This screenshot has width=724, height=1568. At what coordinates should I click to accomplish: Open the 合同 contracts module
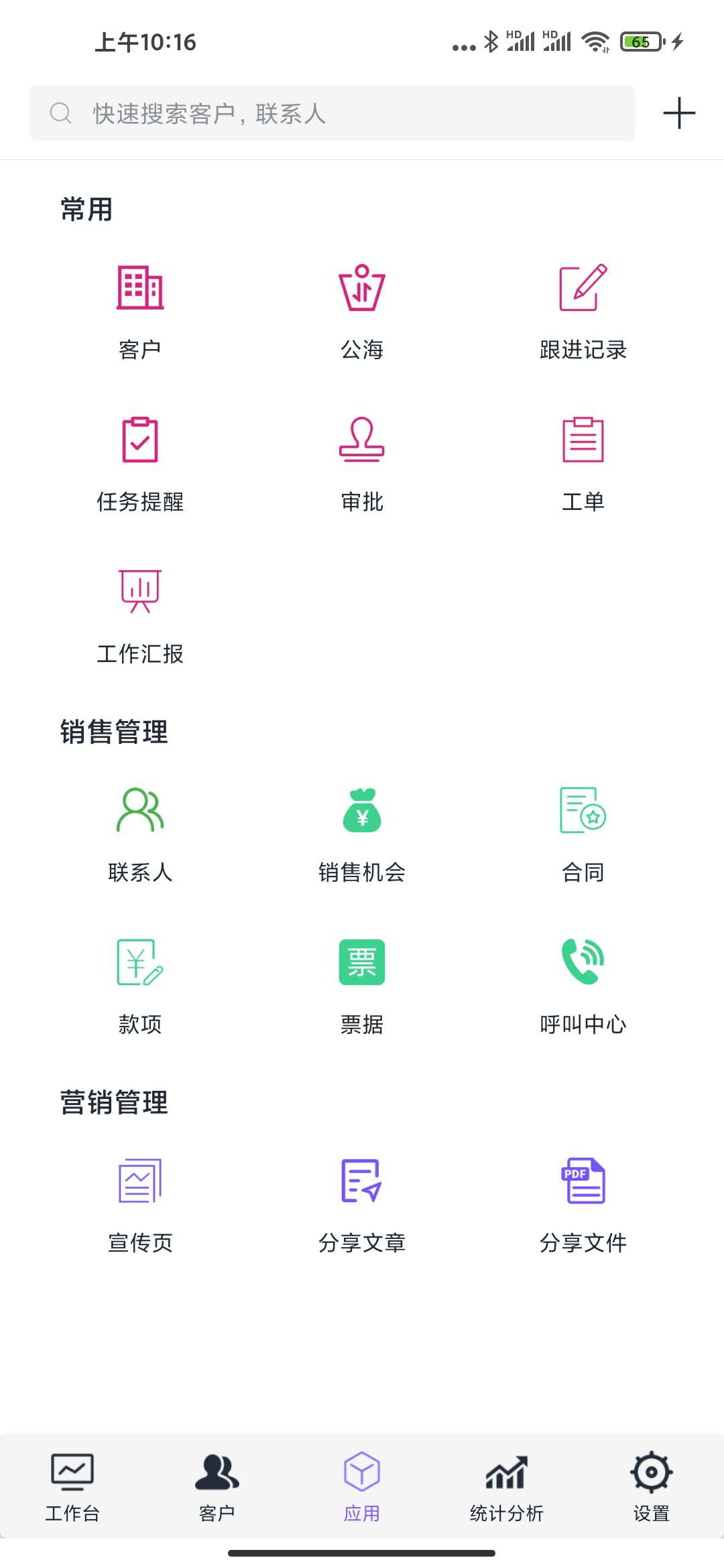tap(583, 831)
